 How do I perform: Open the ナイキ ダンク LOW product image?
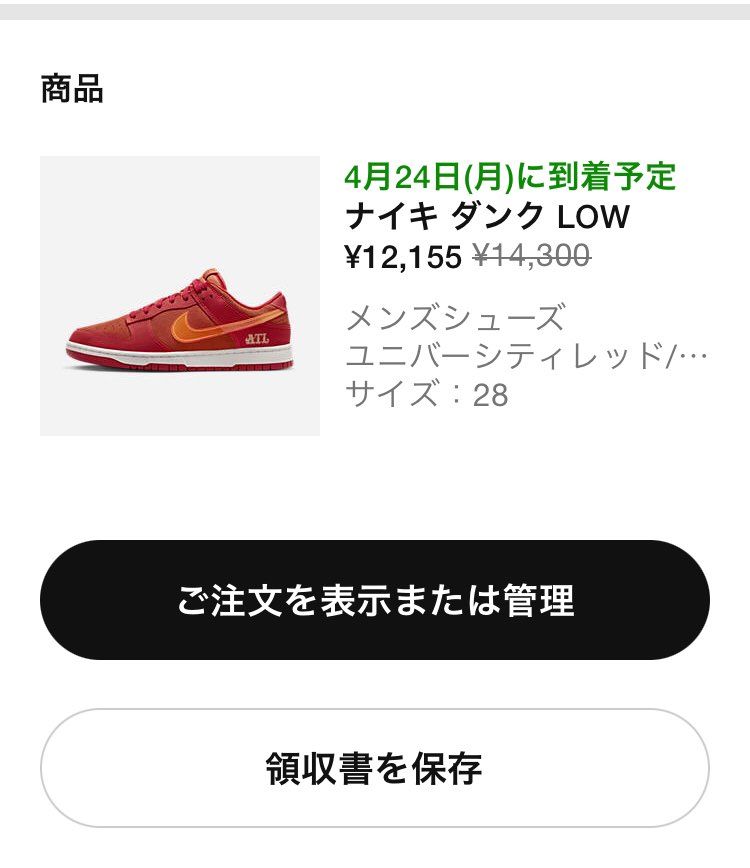[x=180, y=296]
